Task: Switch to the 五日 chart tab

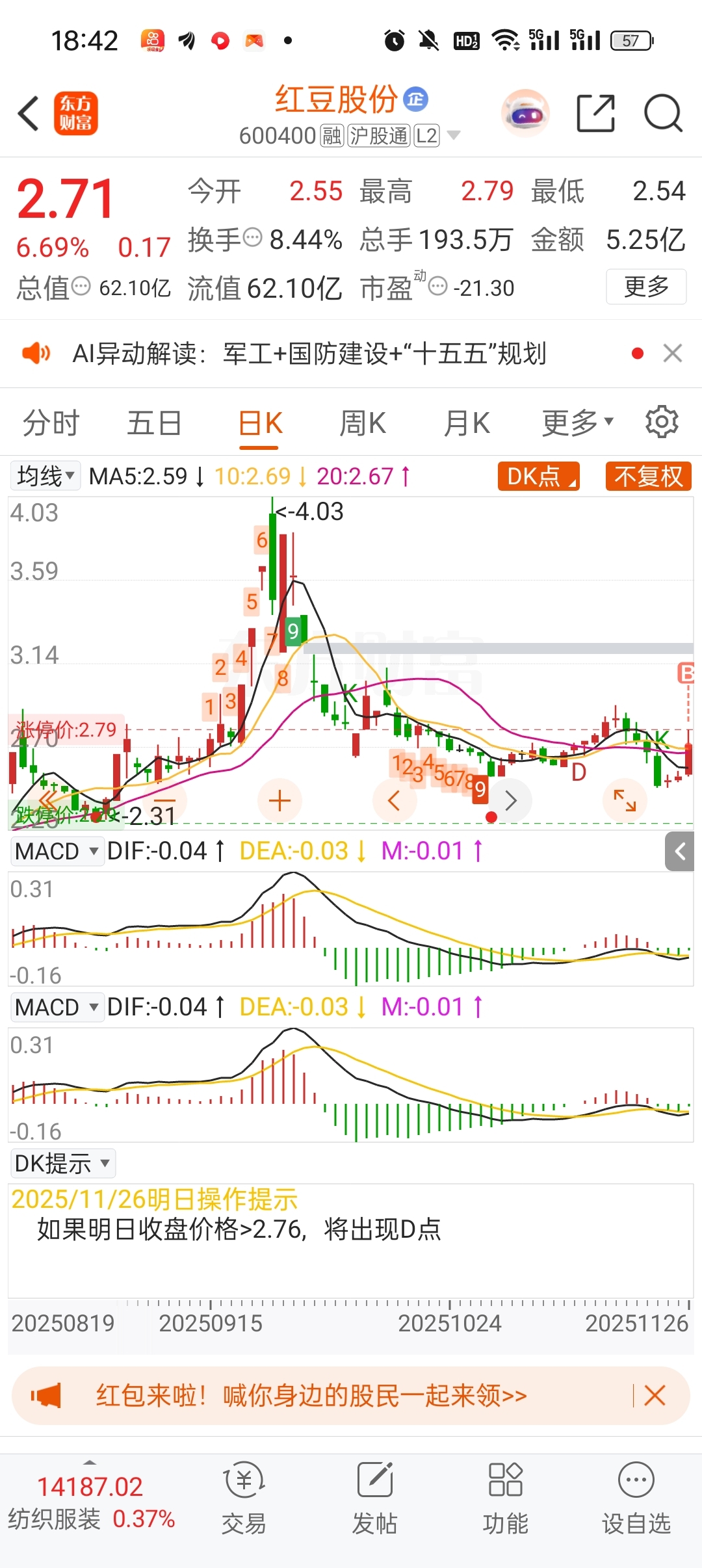Action: (x=154, y=423)
